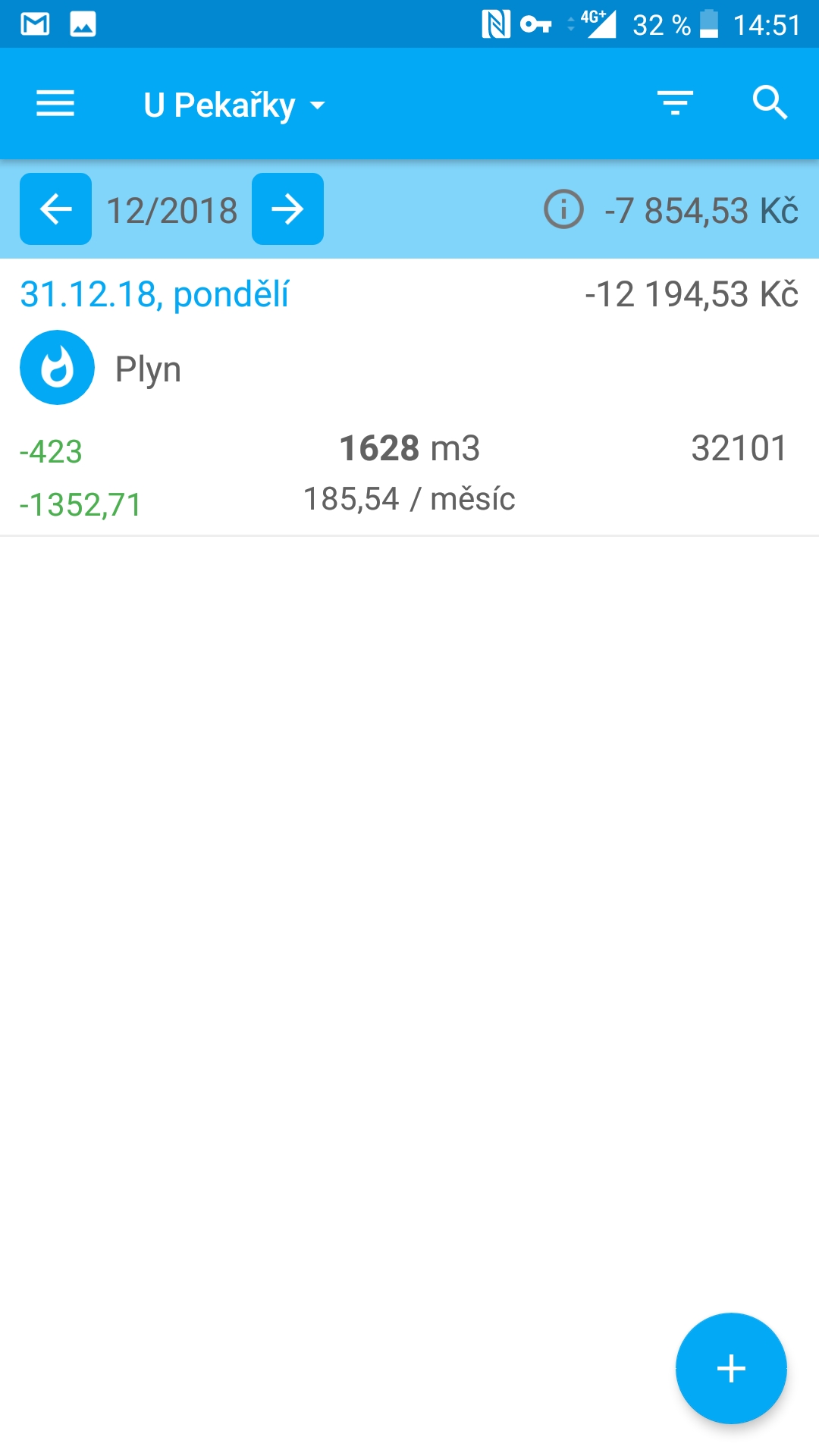The height and width of the screenshot is (1456, 819).
Task: Go to the next month
Action: [287, 209]
